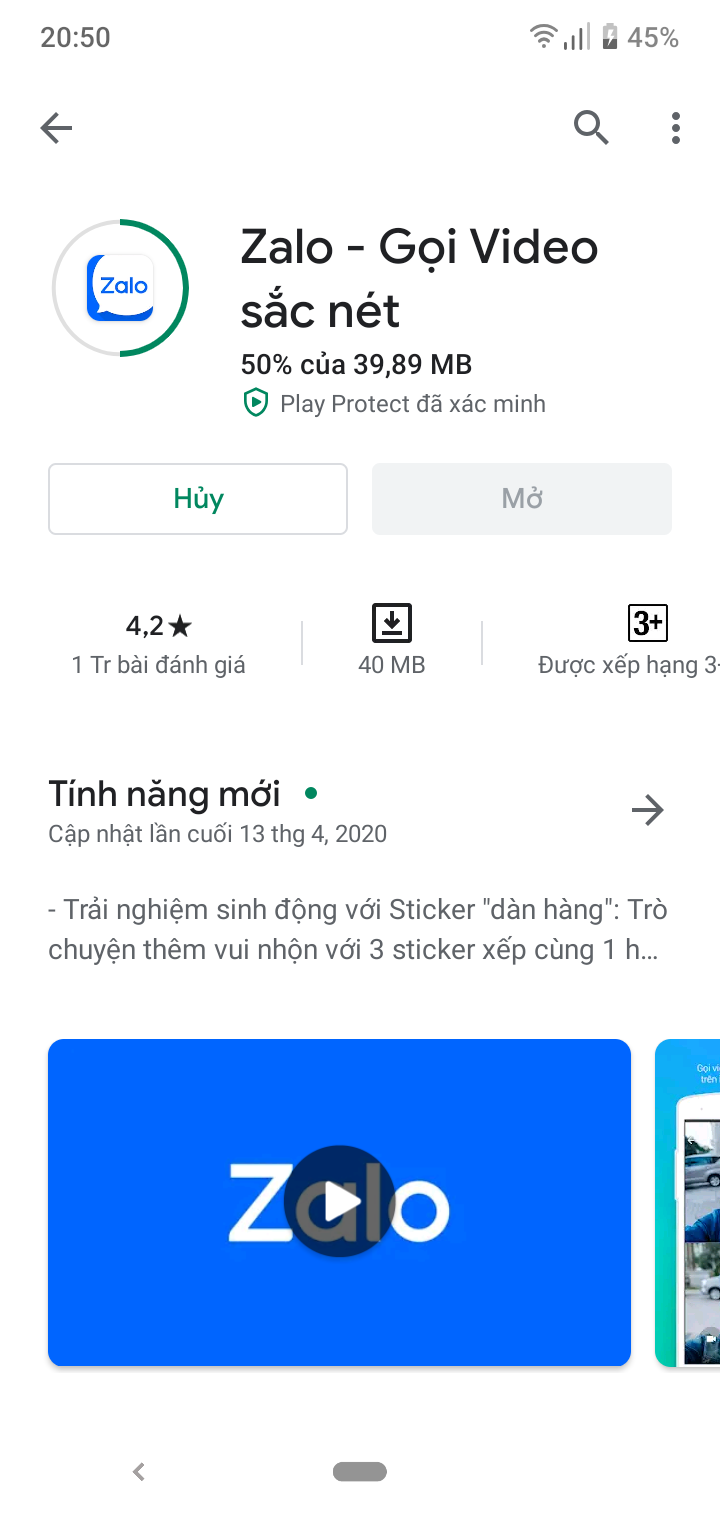
Task: Play the Zalo promo video
Action: (x=339, y=1203)
